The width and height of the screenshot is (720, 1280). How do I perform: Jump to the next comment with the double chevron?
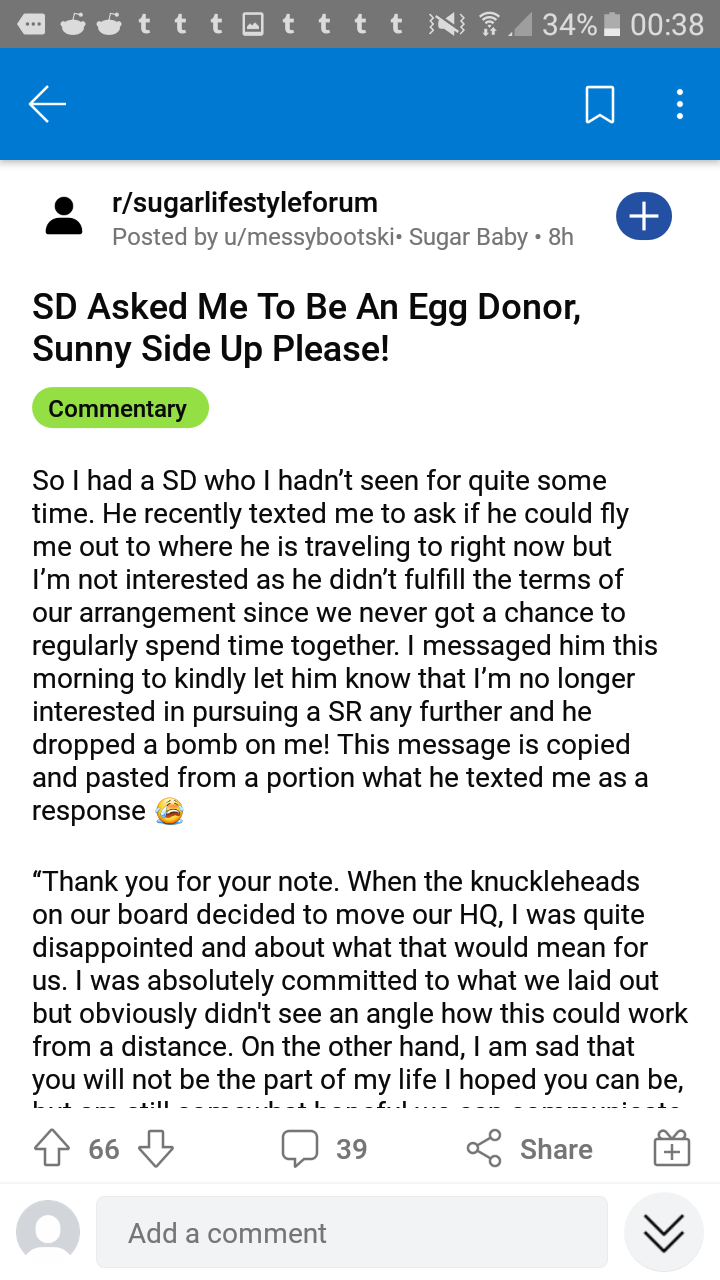point(664,1232)
